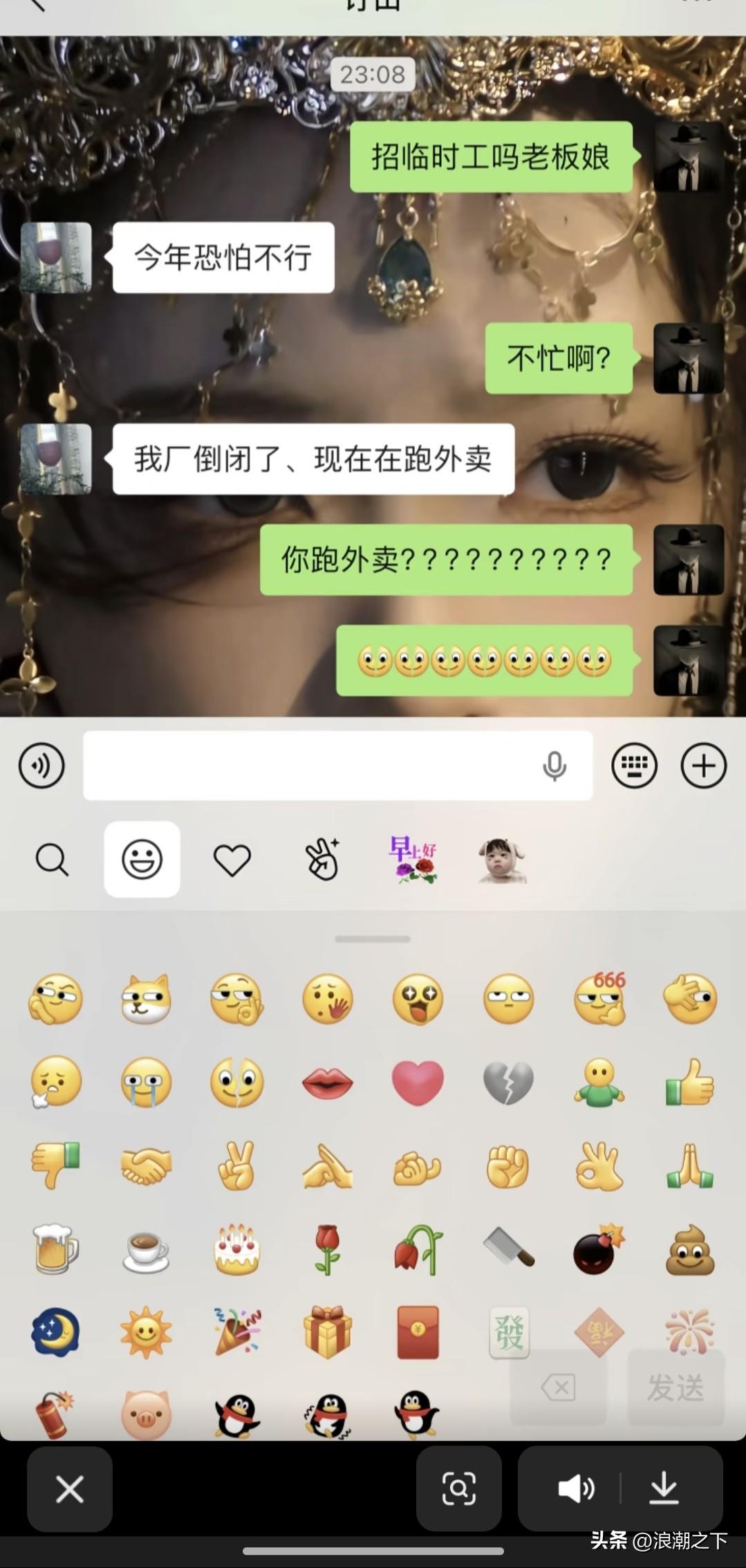Viewport: 746px width, 1568px height.
Task: Tap the voice message icon
Action: coord(41,765)
